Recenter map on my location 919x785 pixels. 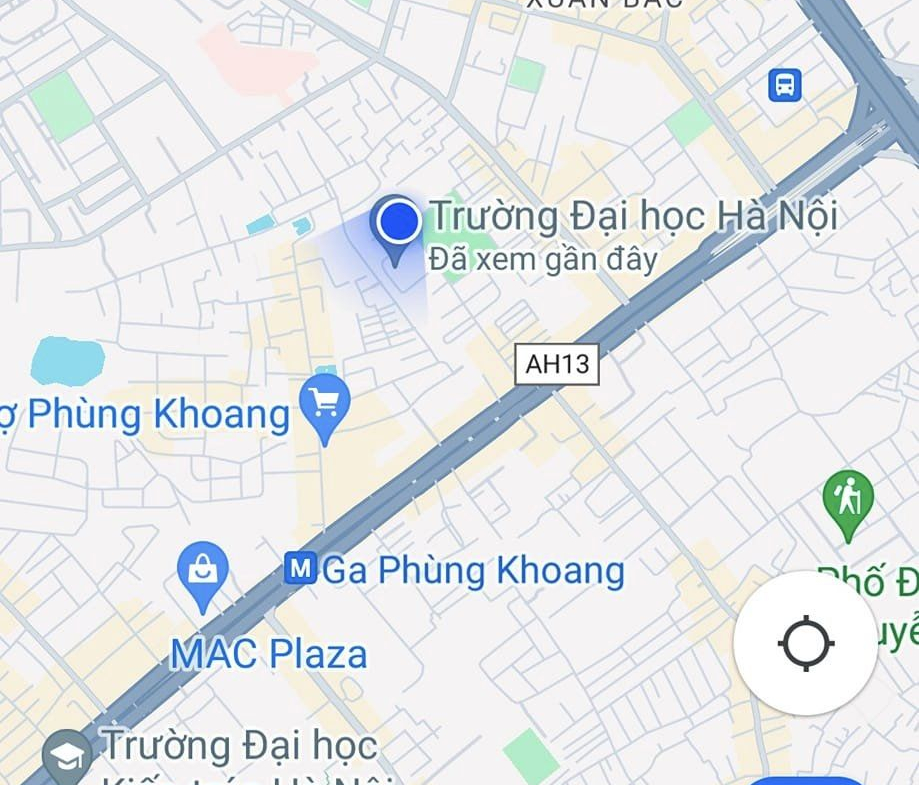pos(806,643)
